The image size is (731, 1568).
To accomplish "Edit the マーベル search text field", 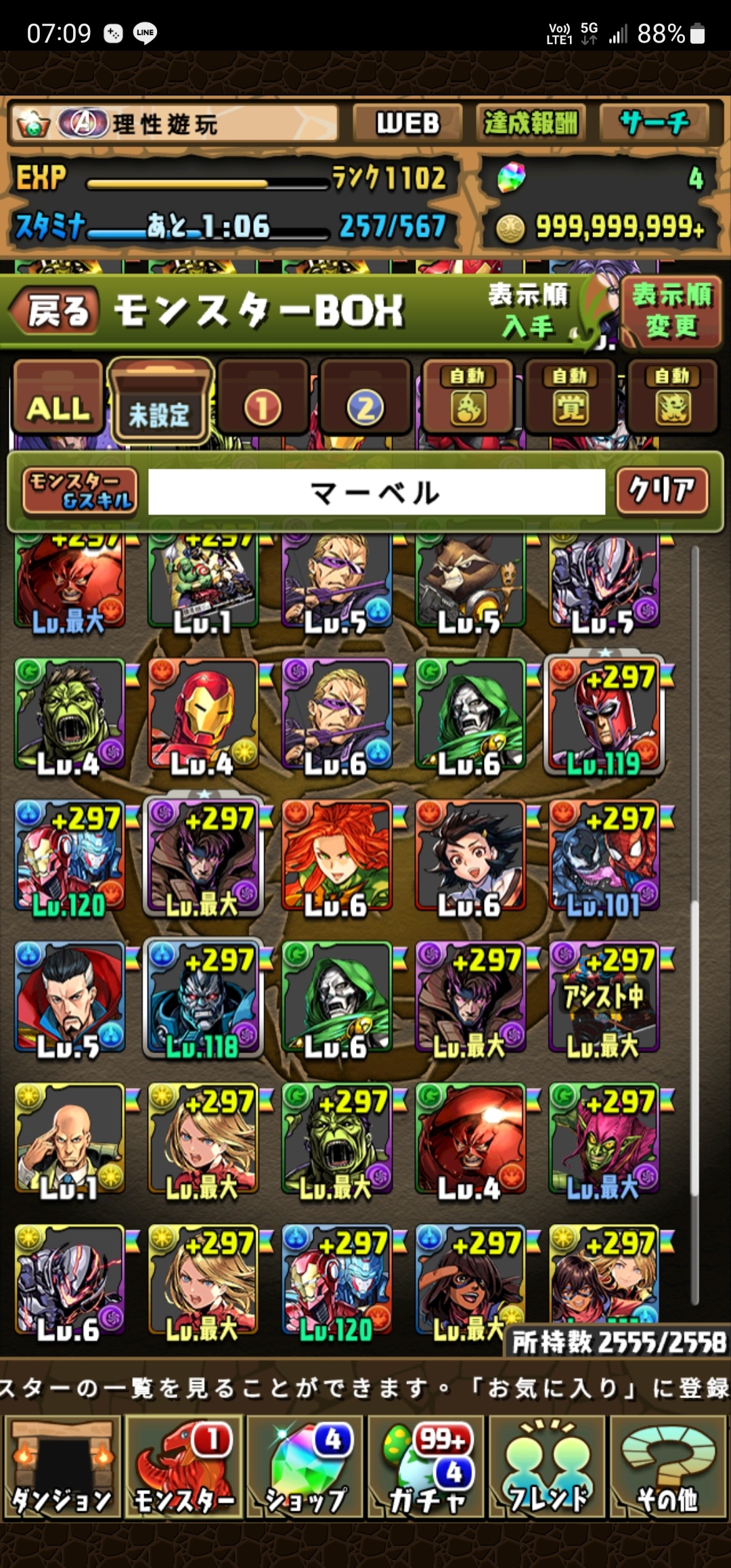I will [x=376, y=492].
